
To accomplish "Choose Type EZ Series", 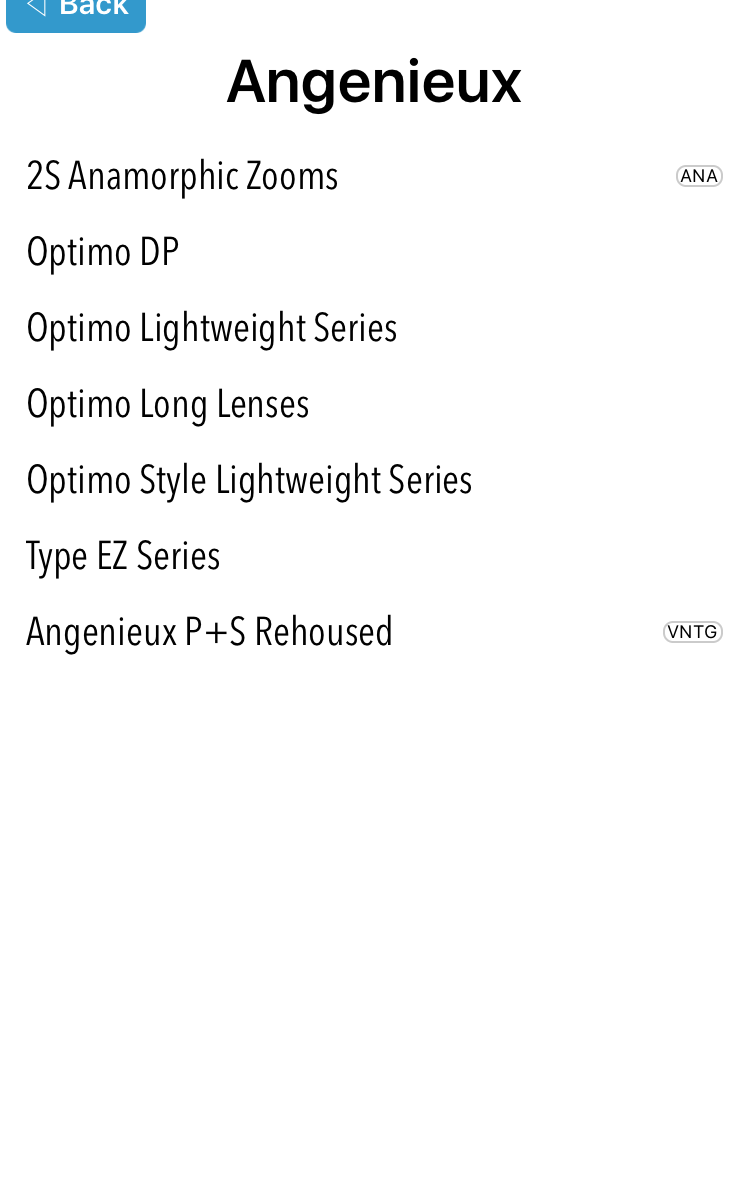I will (375, 556).
